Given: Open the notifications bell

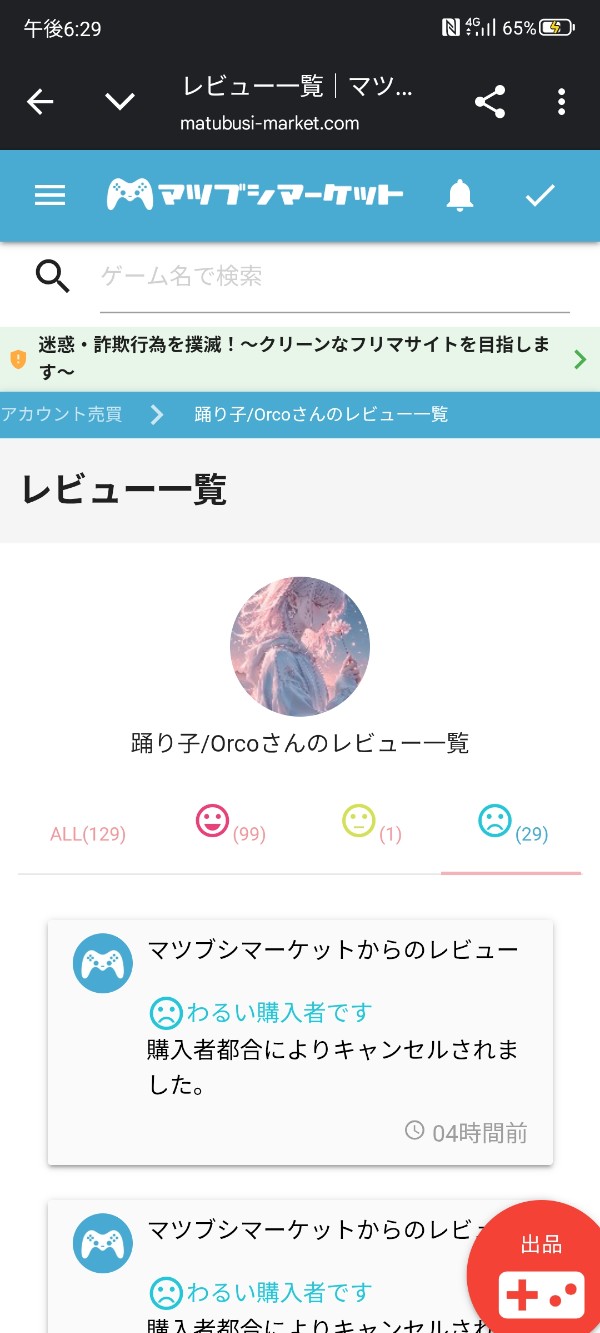Looking at the screenshot, I should [460, 196].
